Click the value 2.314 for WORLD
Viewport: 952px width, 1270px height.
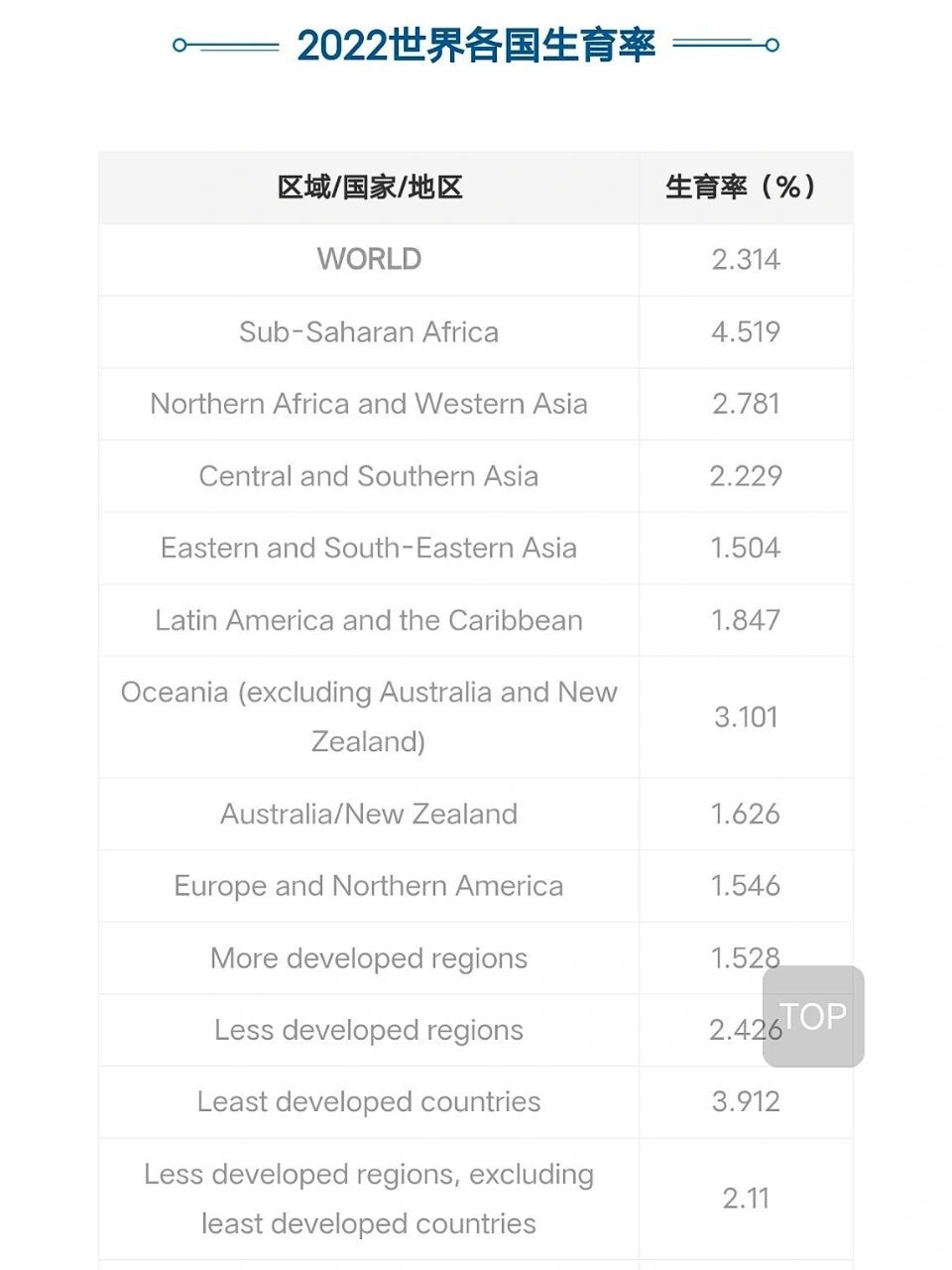[746, 260]
